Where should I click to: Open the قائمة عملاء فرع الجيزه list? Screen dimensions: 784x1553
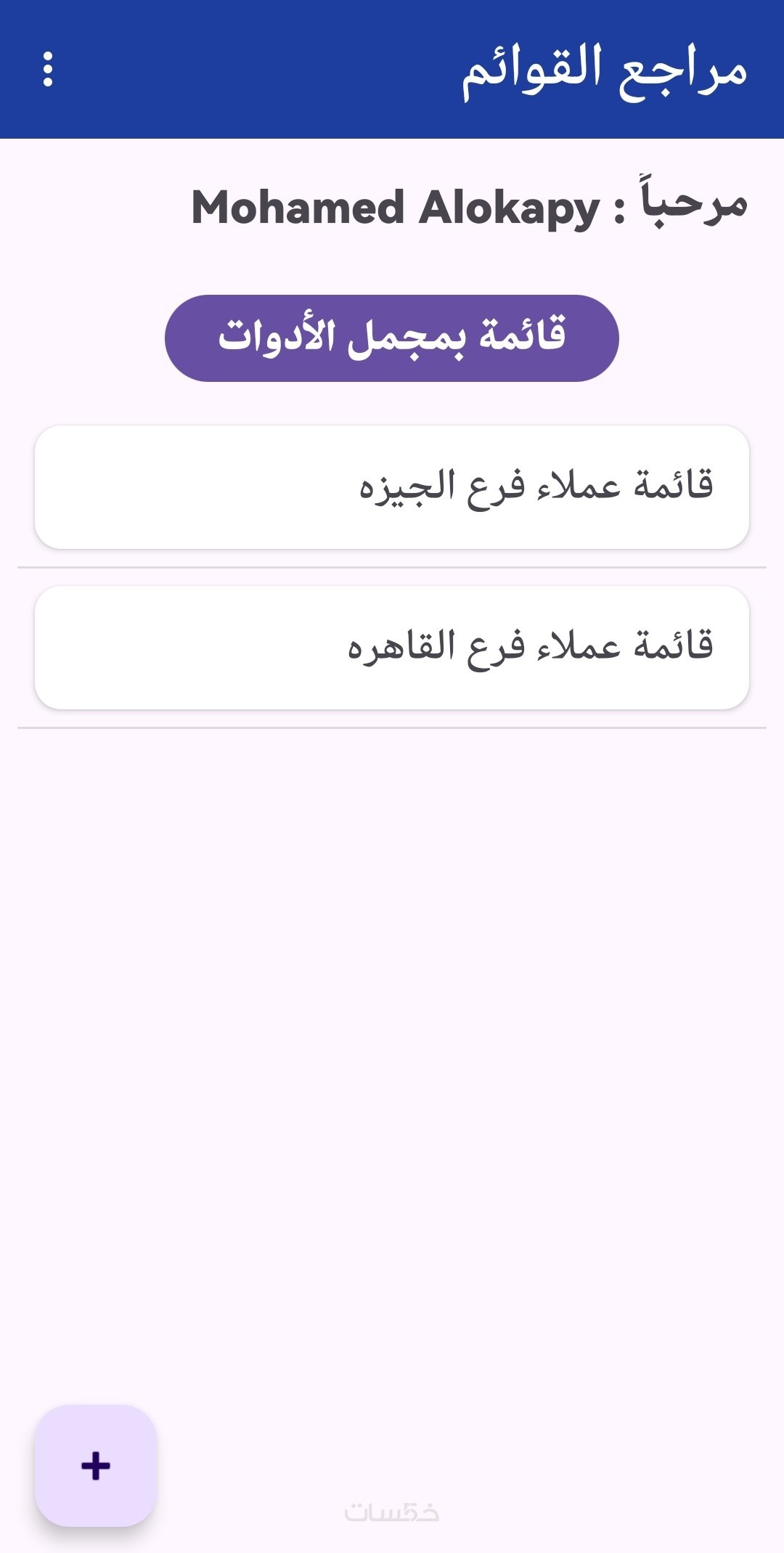coord(391,486)
